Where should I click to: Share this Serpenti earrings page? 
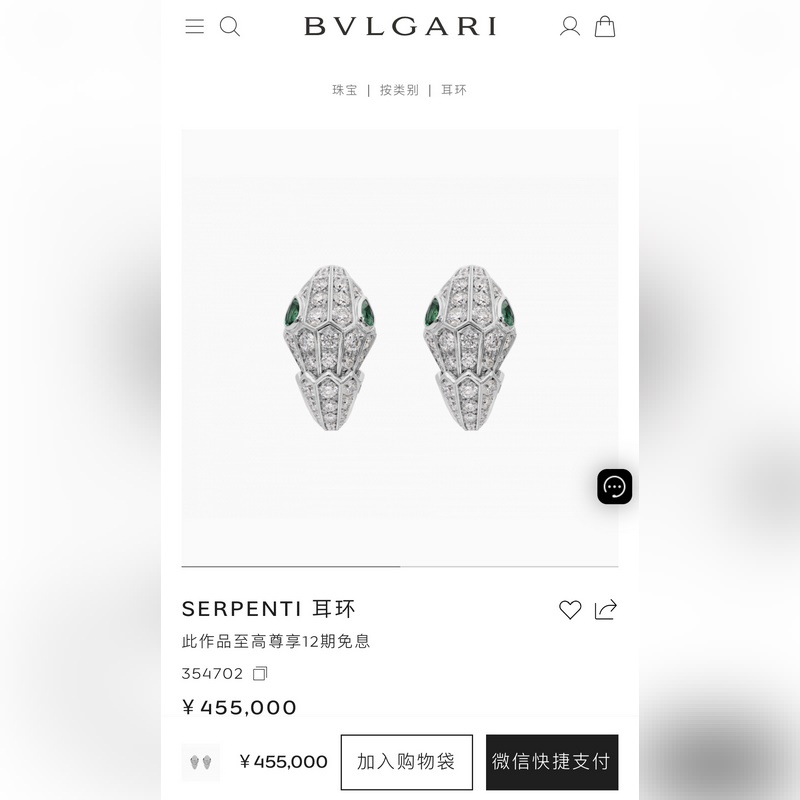coord(606,610)
